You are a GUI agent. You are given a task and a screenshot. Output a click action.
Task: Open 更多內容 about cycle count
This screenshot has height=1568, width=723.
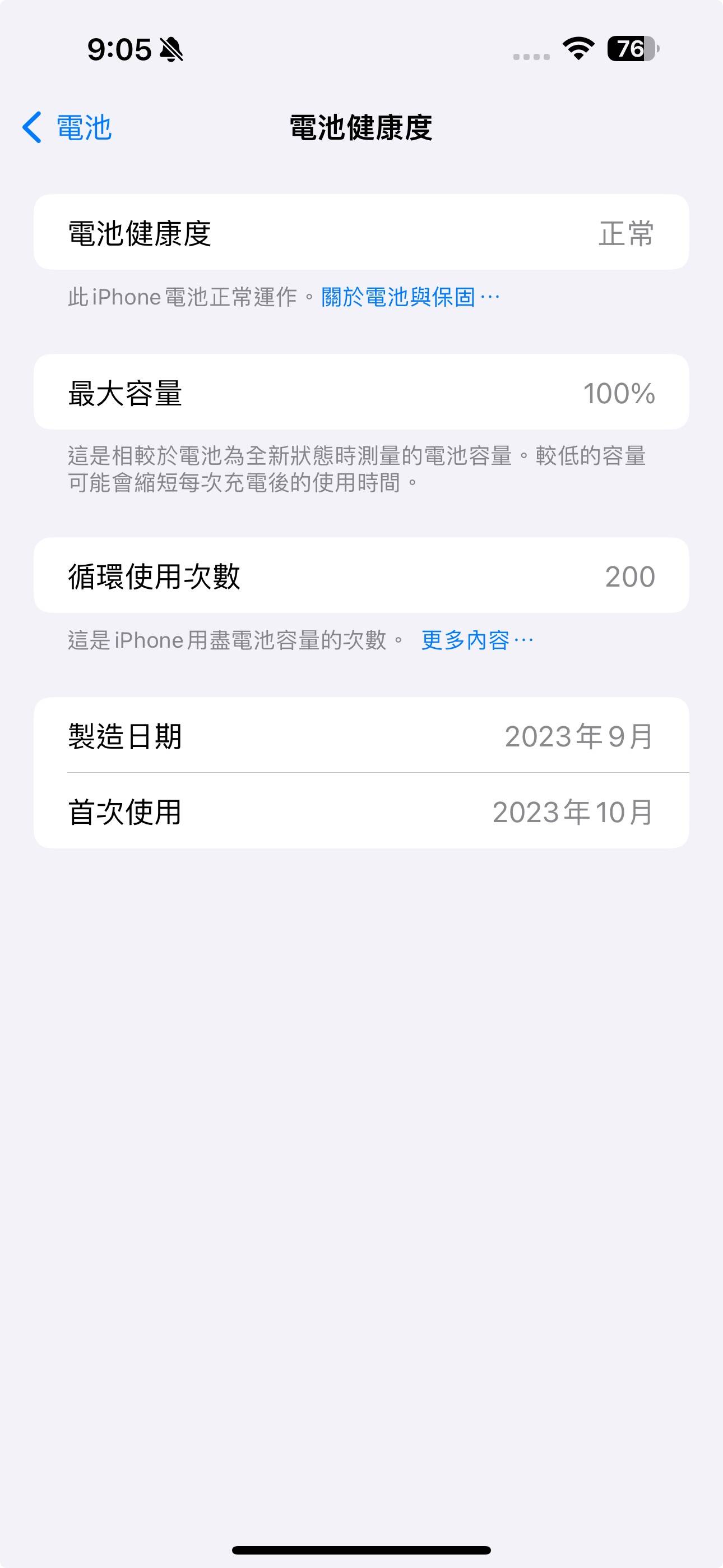tap(476, 640)
